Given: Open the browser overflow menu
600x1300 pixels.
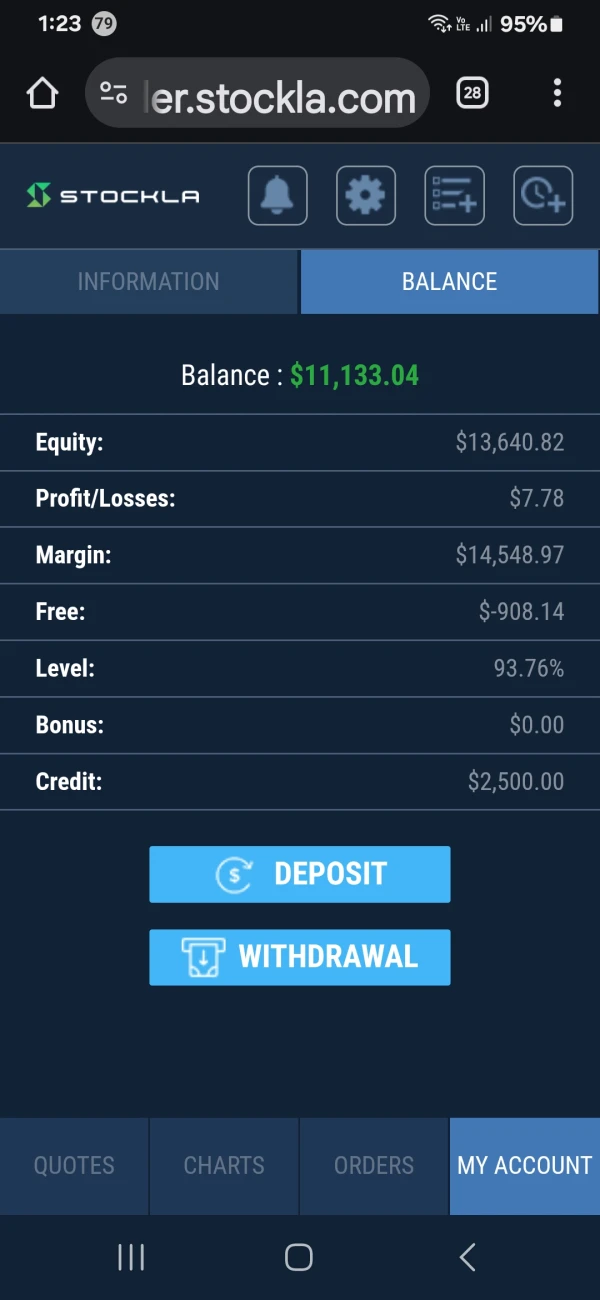Looking at the screenshot, I should point(557,94).
